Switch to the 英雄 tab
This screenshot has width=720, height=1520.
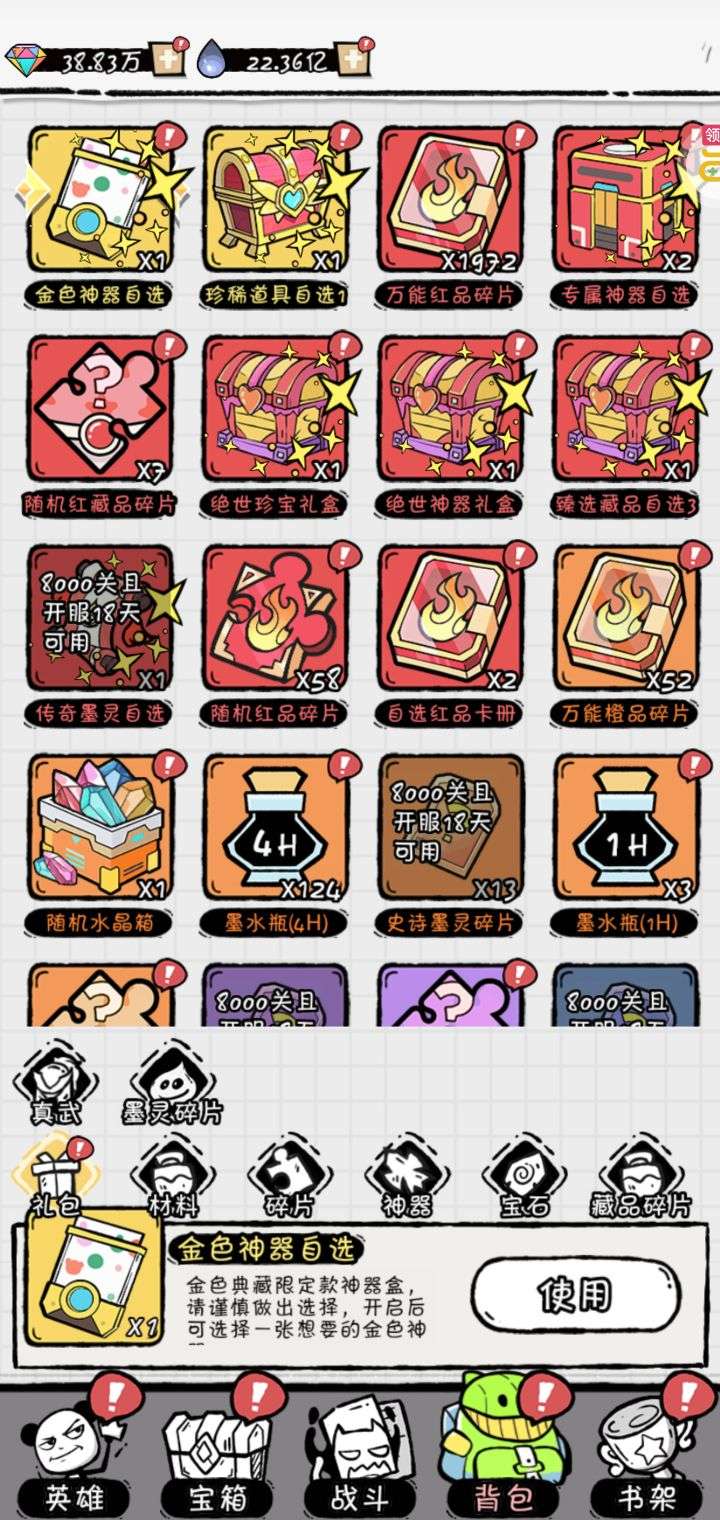tap(73, 1460)
